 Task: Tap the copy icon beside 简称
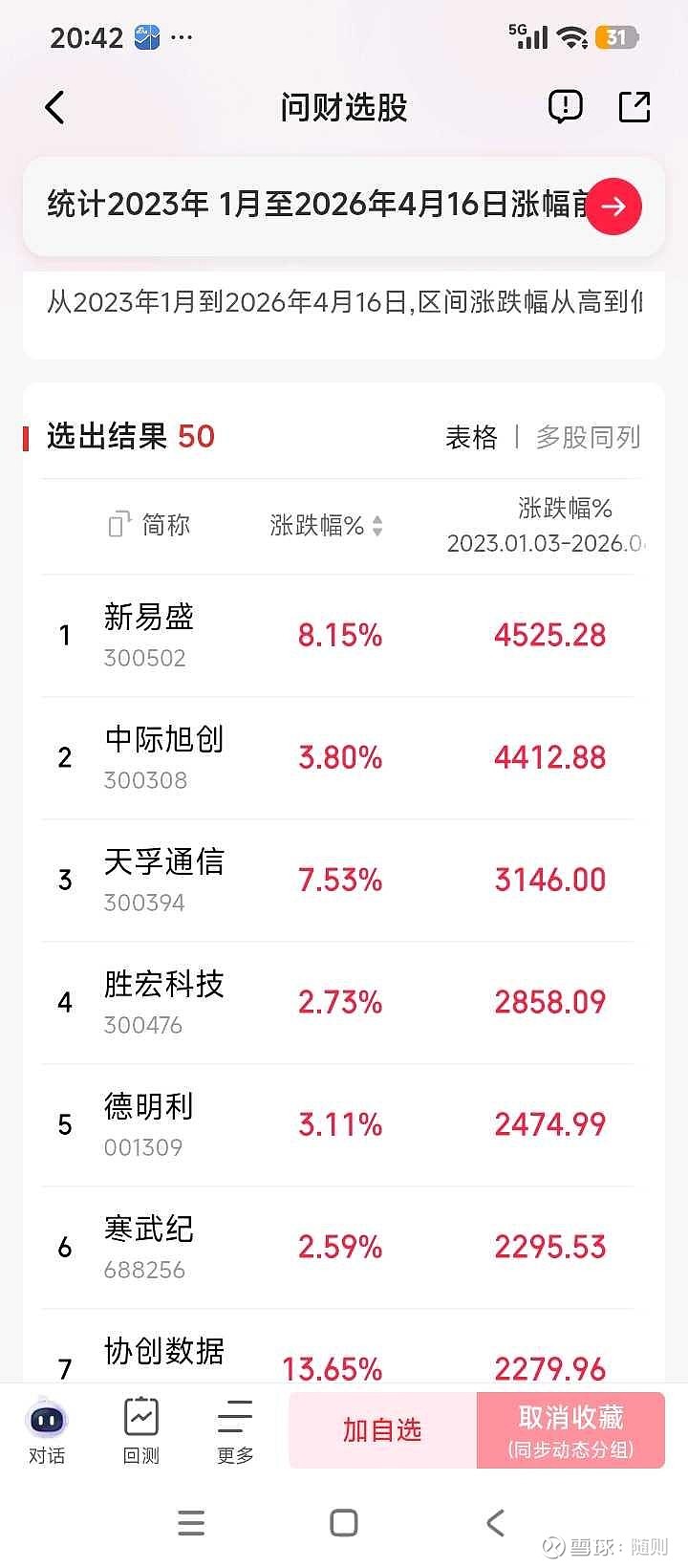coord(118,524)
